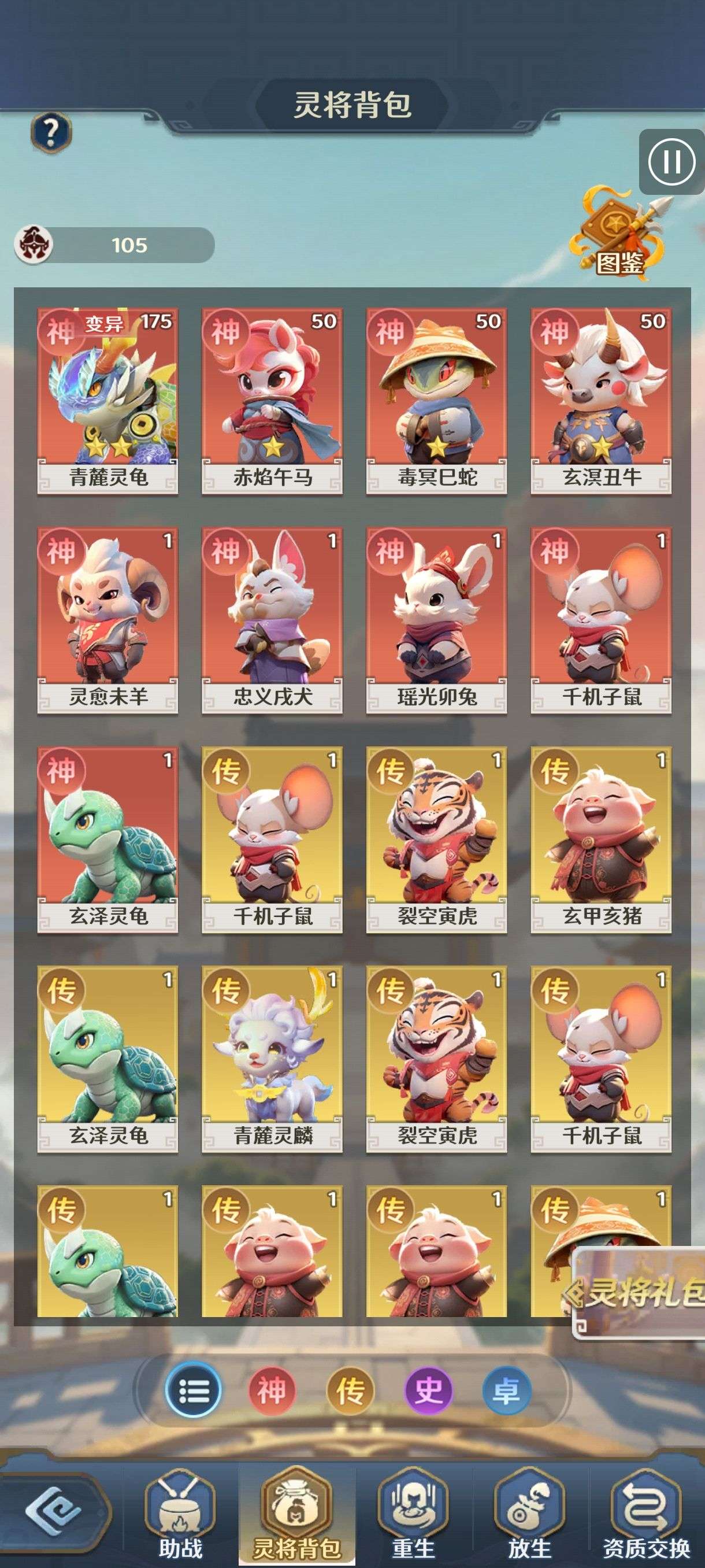Select the 青麓灵龟 mutant card

pyautogui.click(x=107, y=401)
